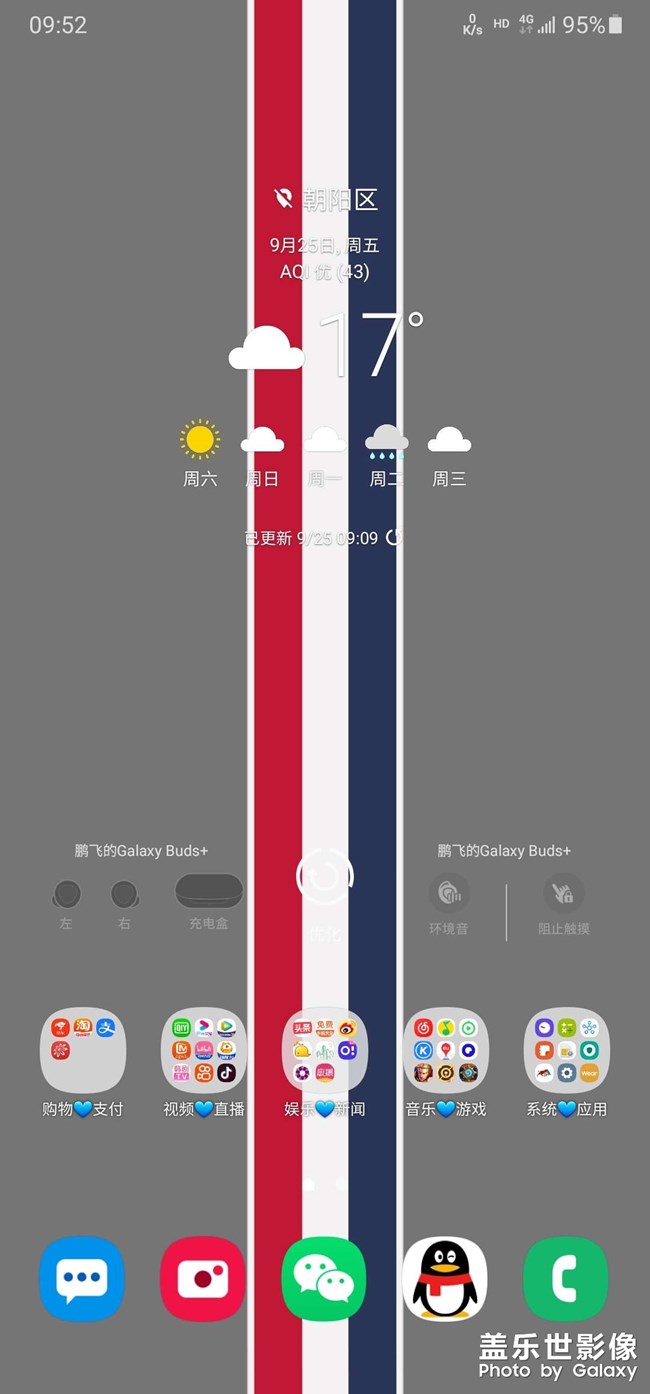This screenshot has width=650, height=1394.
Task: Toggle 环境音 for Galaxy Buds+
Action: pos(449,895)
